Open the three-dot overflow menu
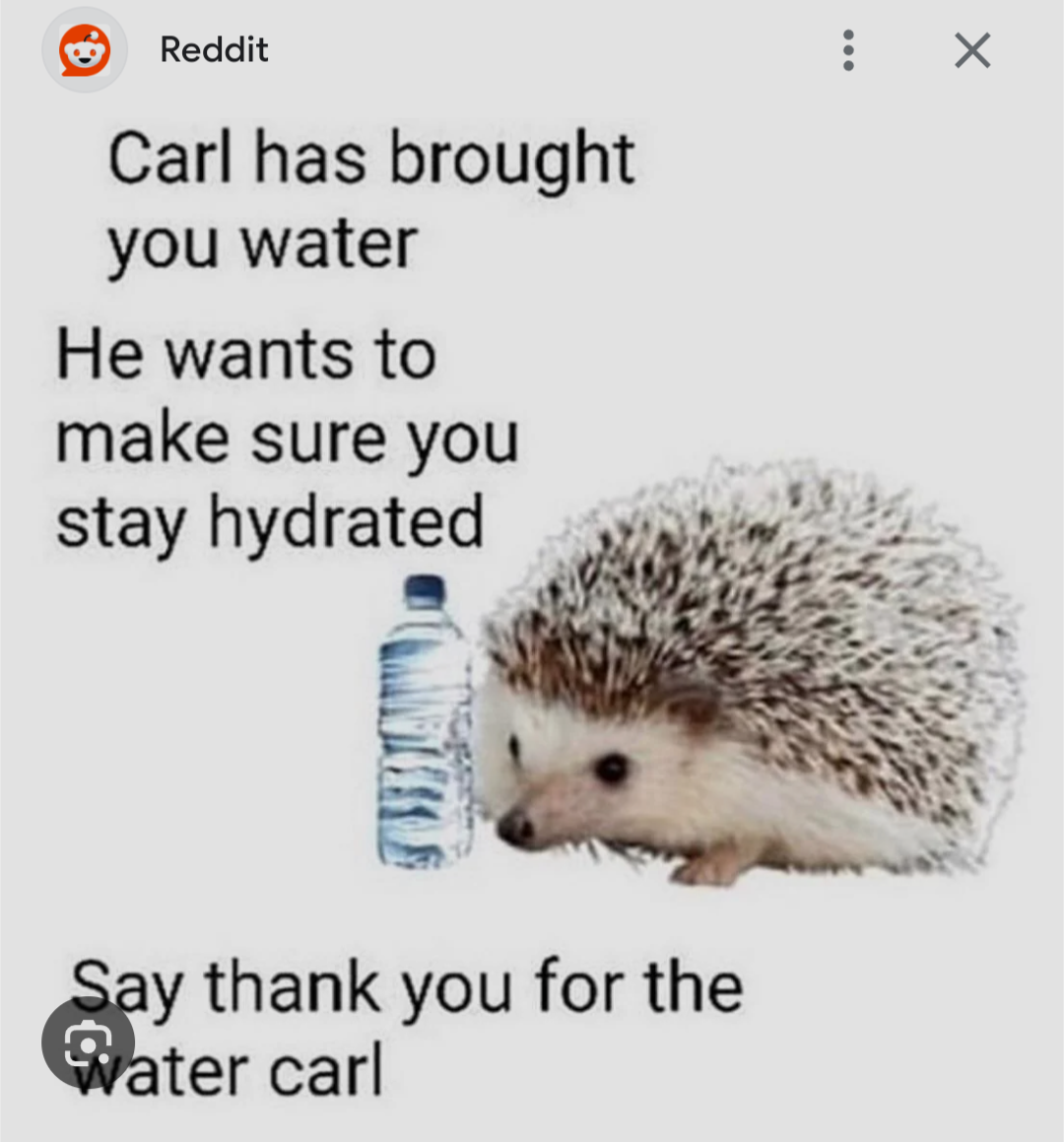Image resolution: width=1064 pixels, height=1142 pixels. pyautogui.click(x=847, y=50)
